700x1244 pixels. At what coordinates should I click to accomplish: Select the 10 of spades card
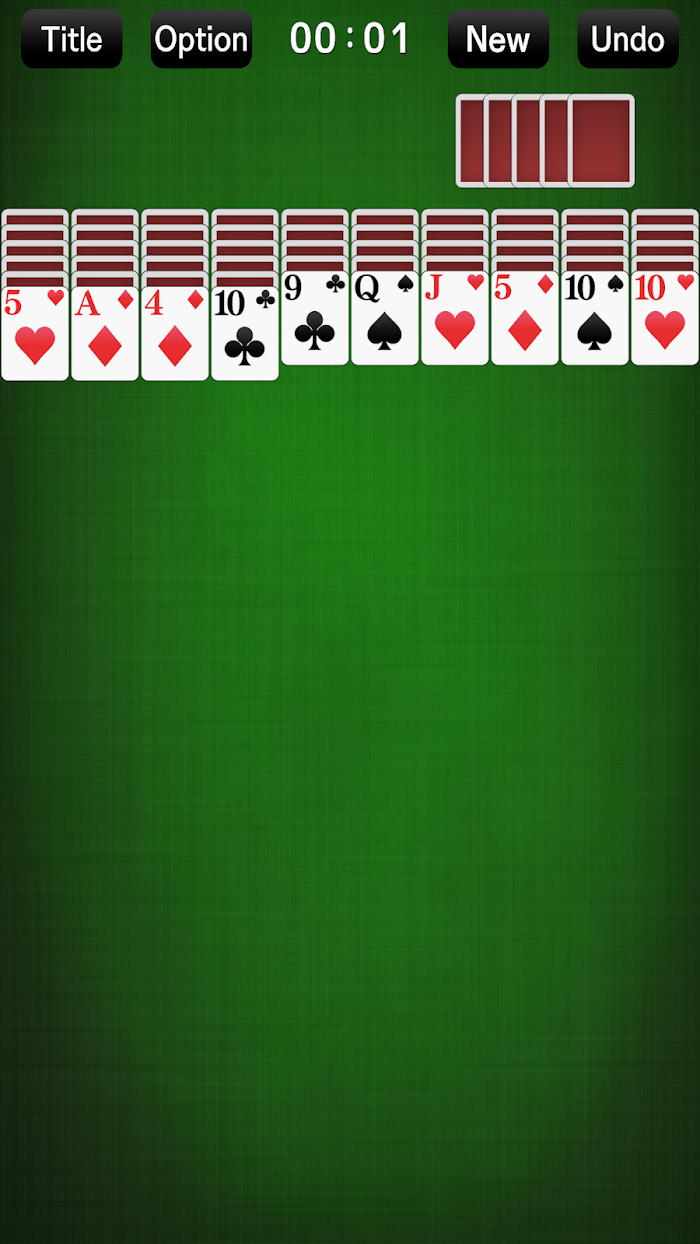point(595,317)
